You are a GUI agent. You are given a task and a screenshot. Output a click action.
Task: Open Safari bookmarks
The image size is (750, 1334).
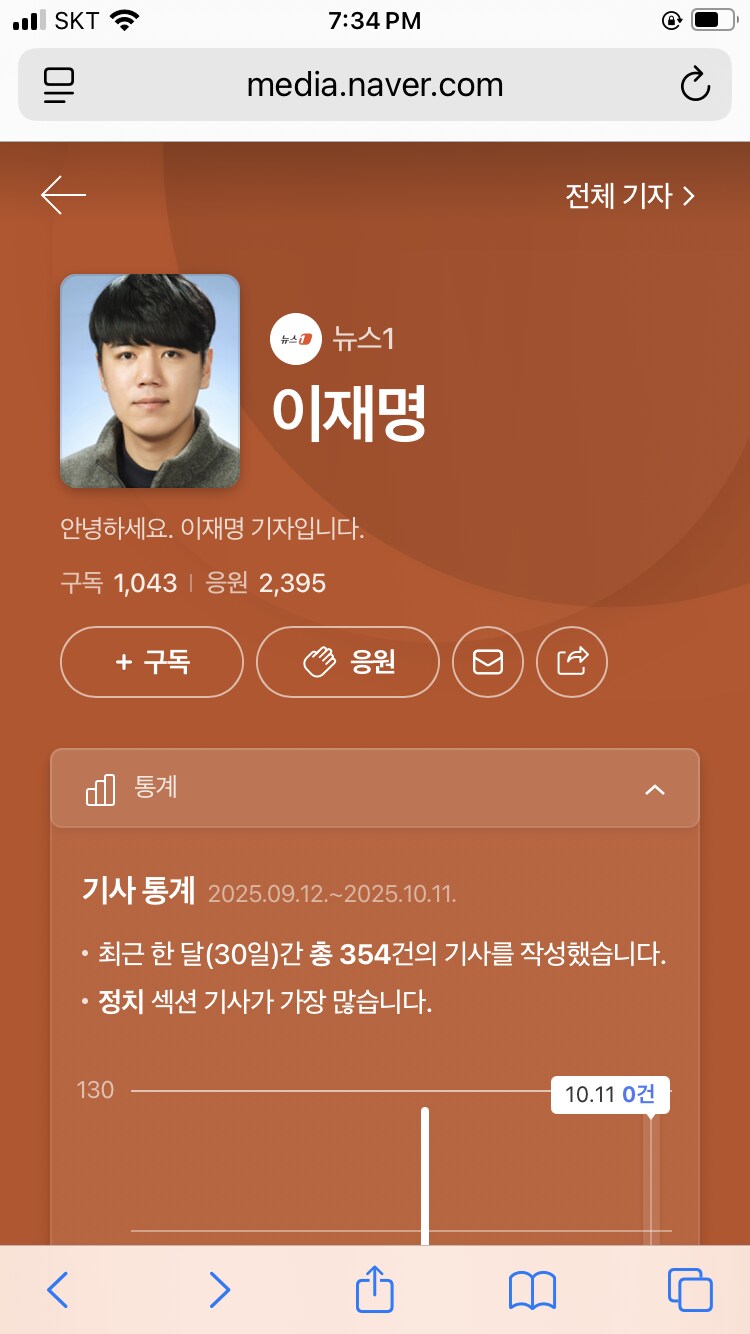[x=532, y=1290]
